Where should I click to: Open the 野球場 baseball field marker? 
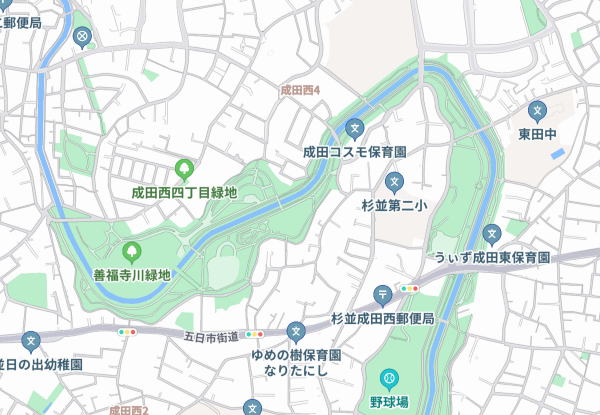point(390,379)
